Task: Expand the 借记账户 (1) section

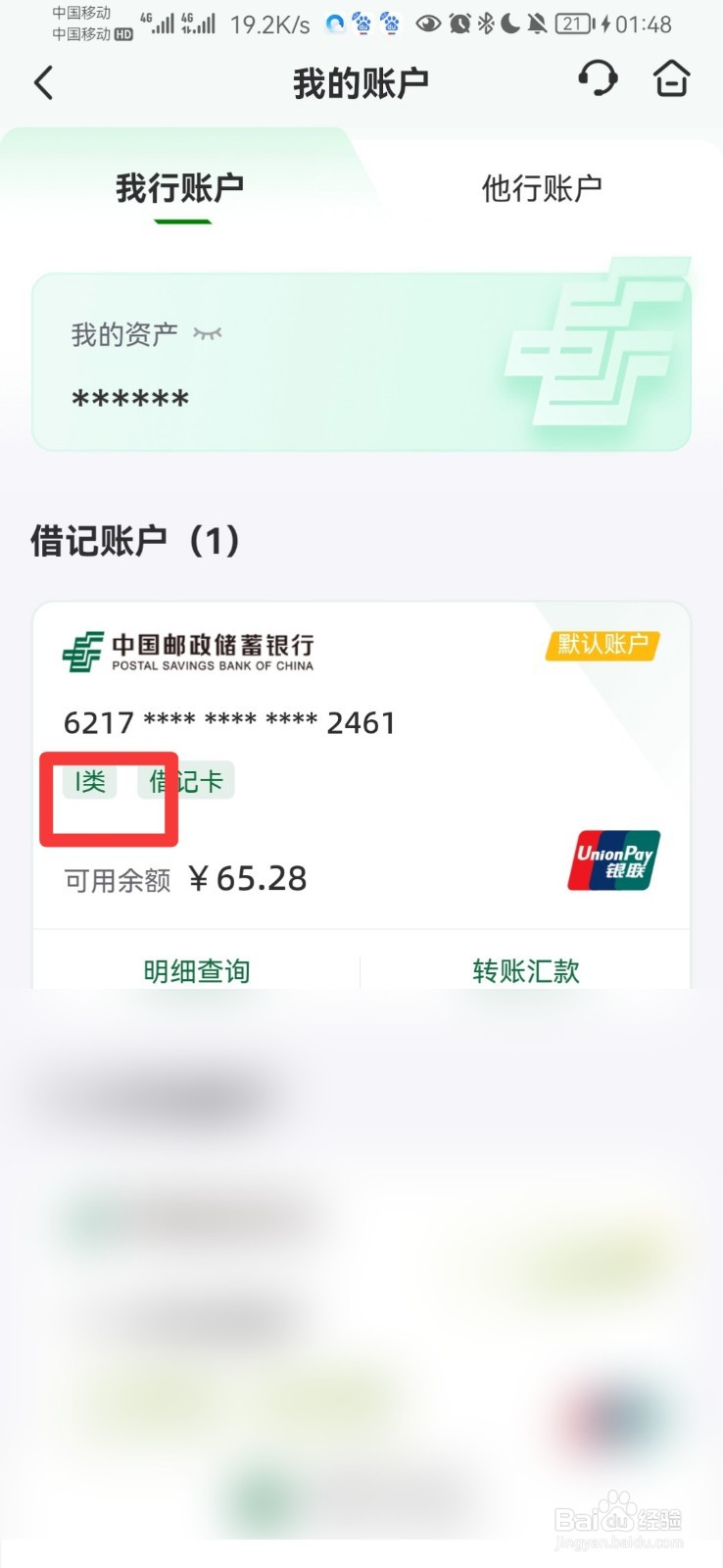Action: pos(132,540)
